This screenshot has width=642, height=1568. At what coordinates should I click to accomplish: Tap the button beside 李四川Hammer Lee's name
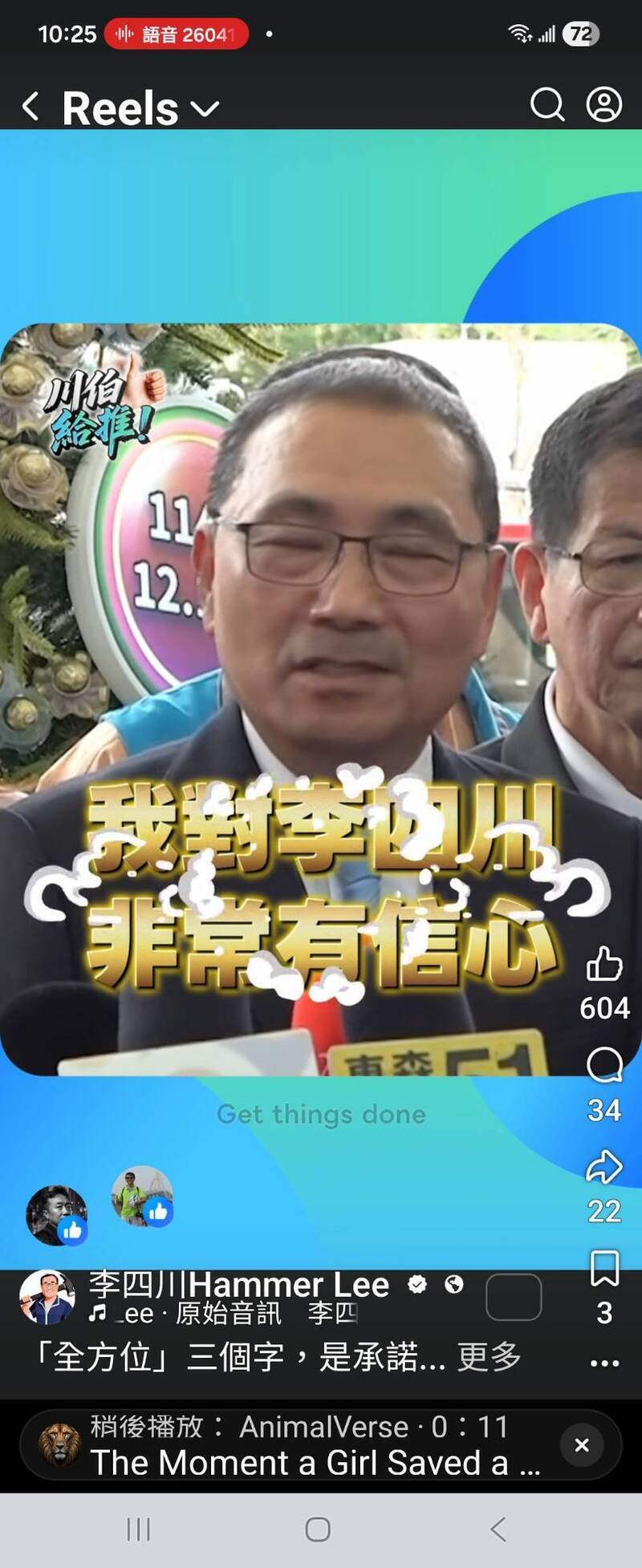(514, 1297)
